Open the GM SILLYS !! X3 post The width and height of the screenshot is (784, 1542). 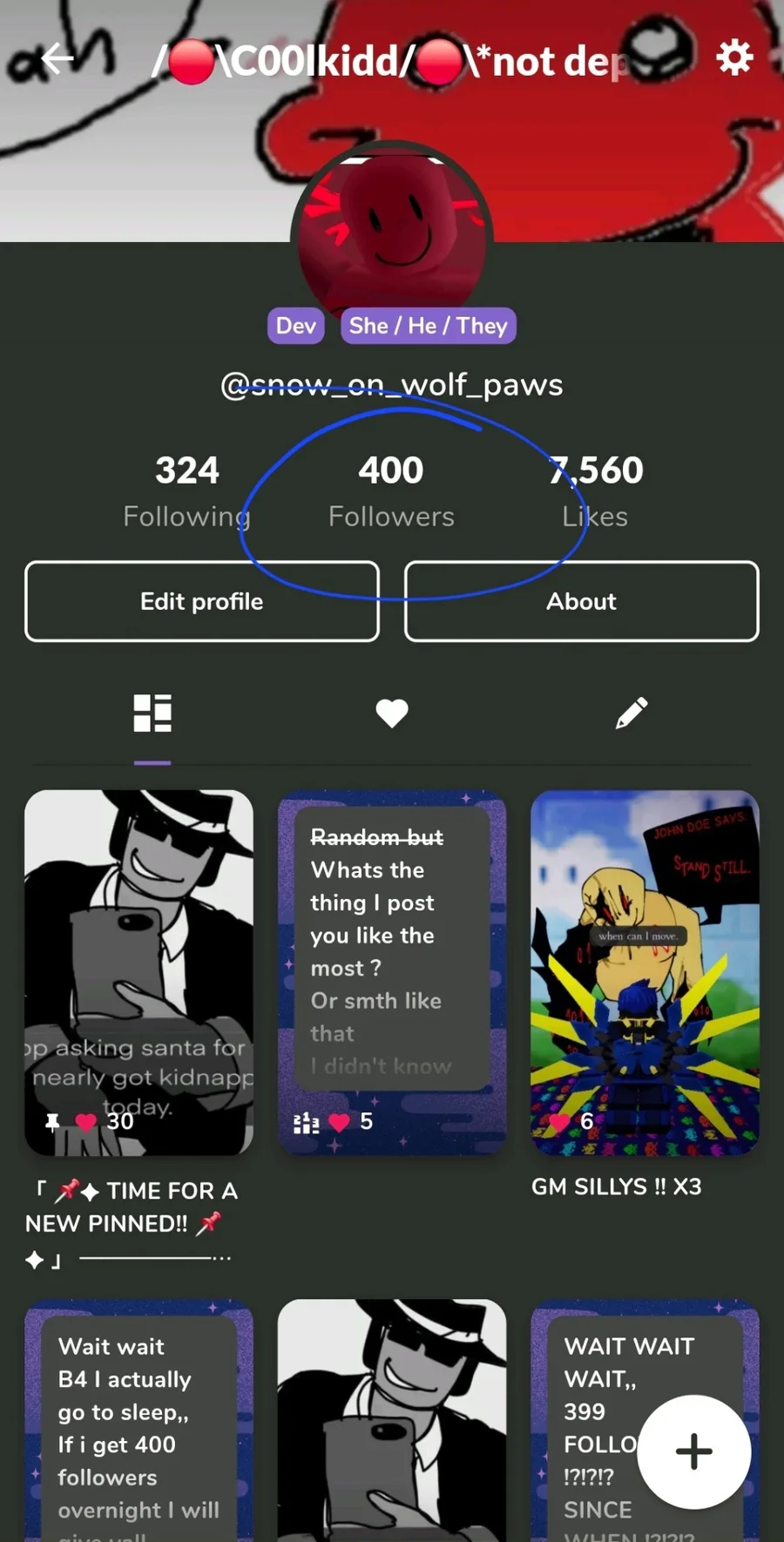coord(645,972)
